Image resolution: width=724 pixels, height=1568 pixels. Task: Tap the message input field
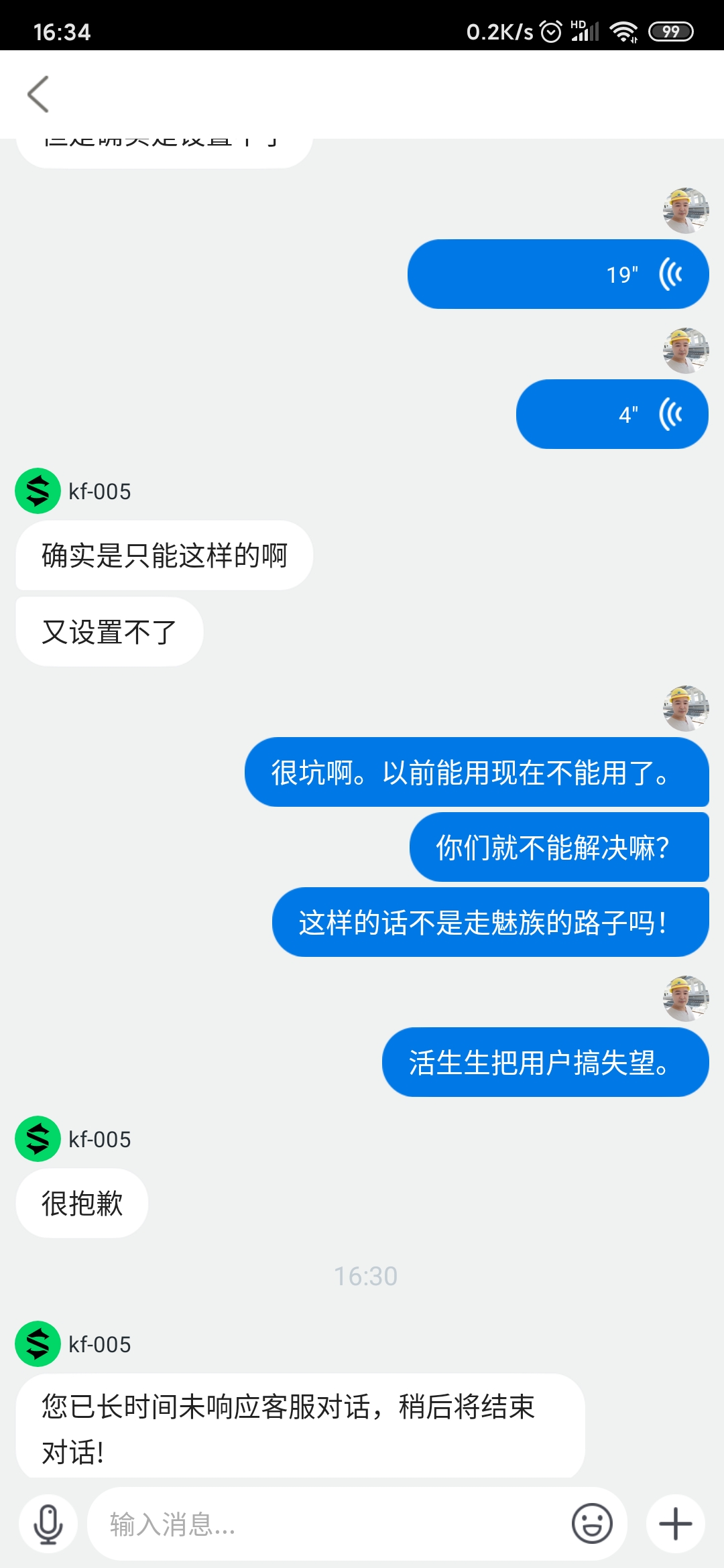pyautogui.click(x=328, y=1524)
